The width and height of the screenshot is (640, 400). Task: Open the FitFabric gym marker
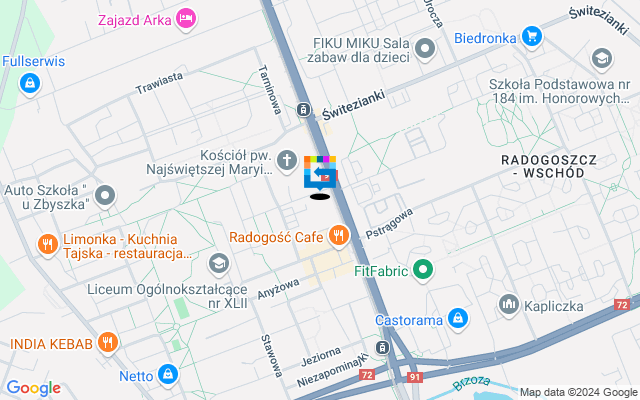click(x=423, y=269)
